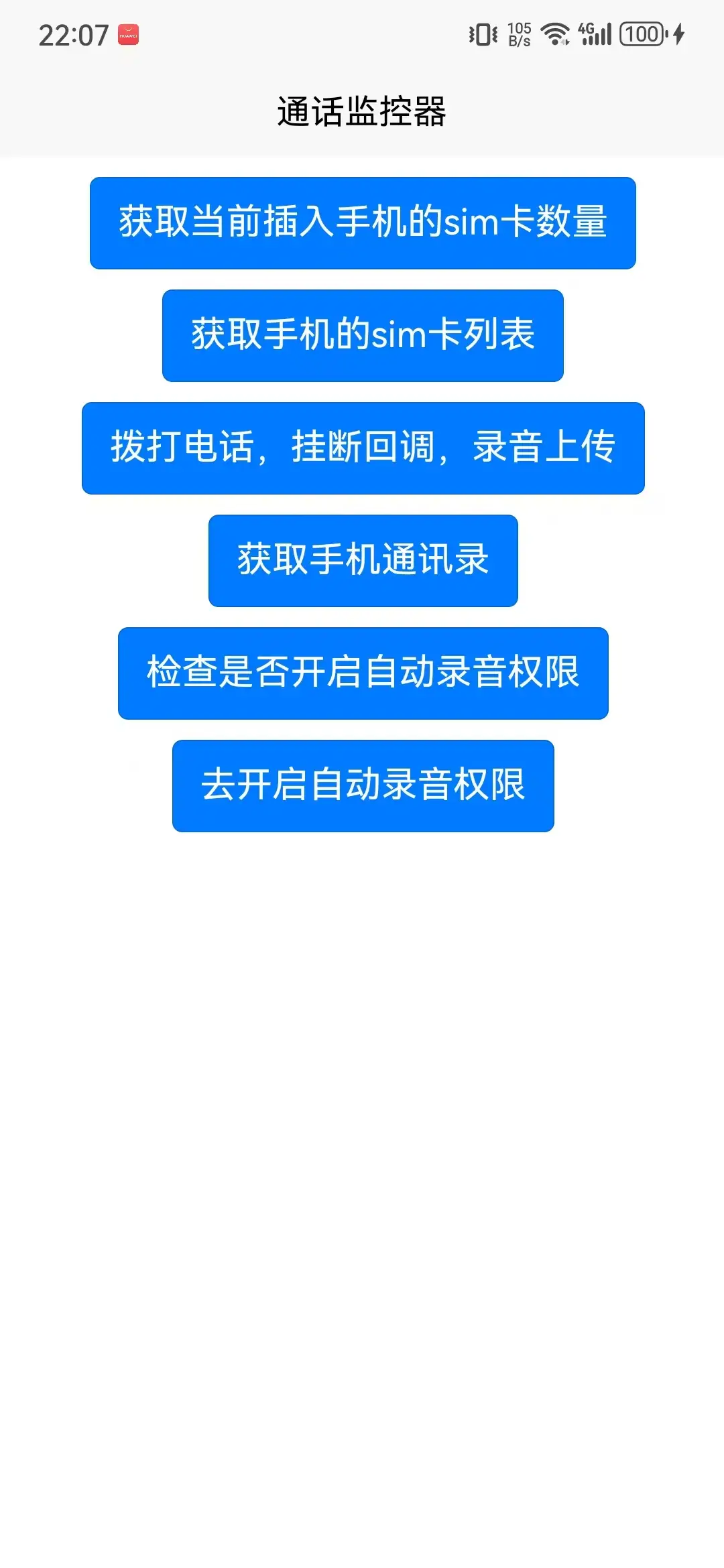Screen dimensions: 724x1568
Task: Start 拨打电话，挂断回调，录音上传
Action: pyautogui.click(x=363, y=448)
